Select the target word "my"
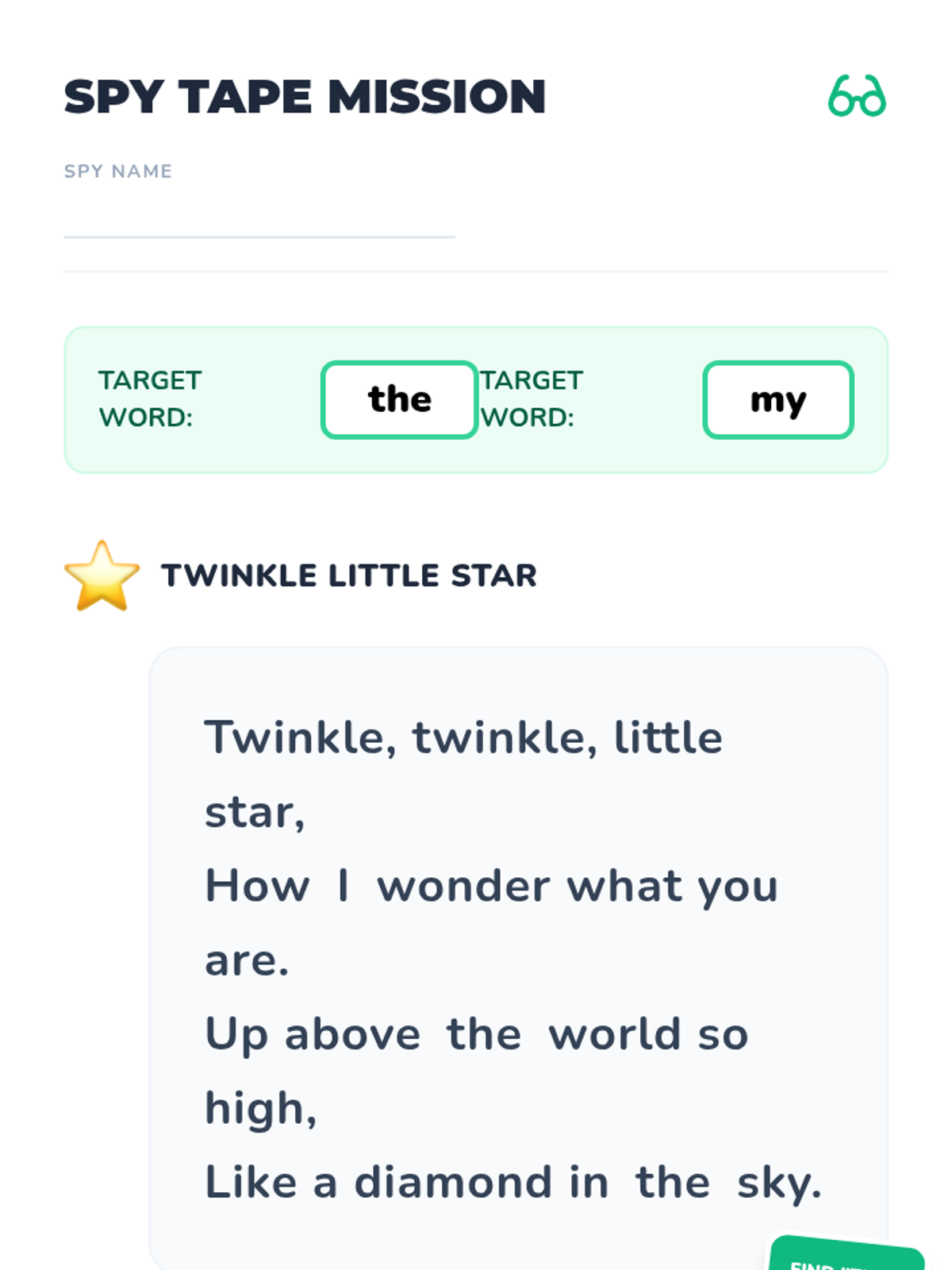Viewport: 952px width, 1270px height. point(778,400)
